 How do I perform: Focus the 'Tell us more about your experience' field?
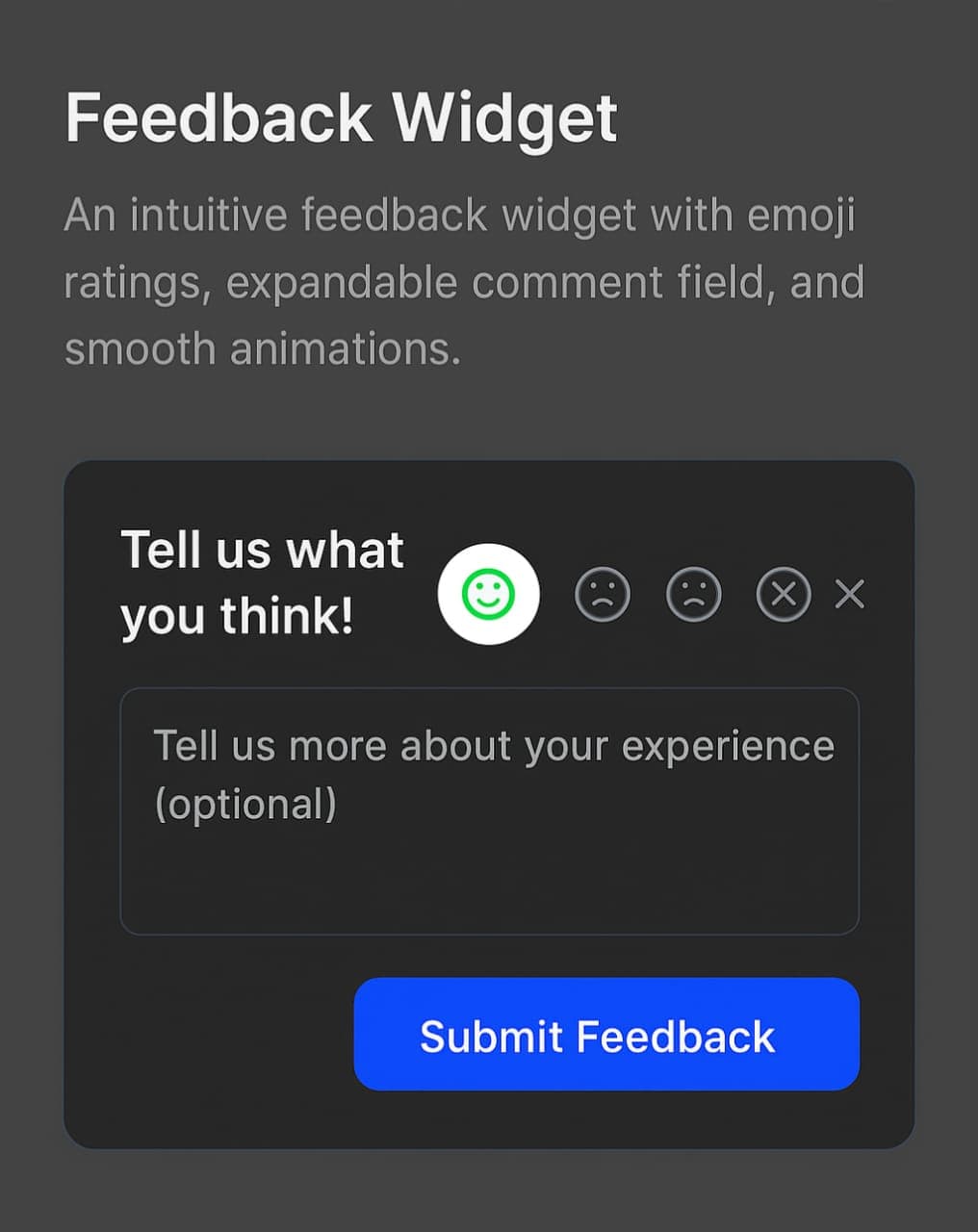[x=489, y=810]
